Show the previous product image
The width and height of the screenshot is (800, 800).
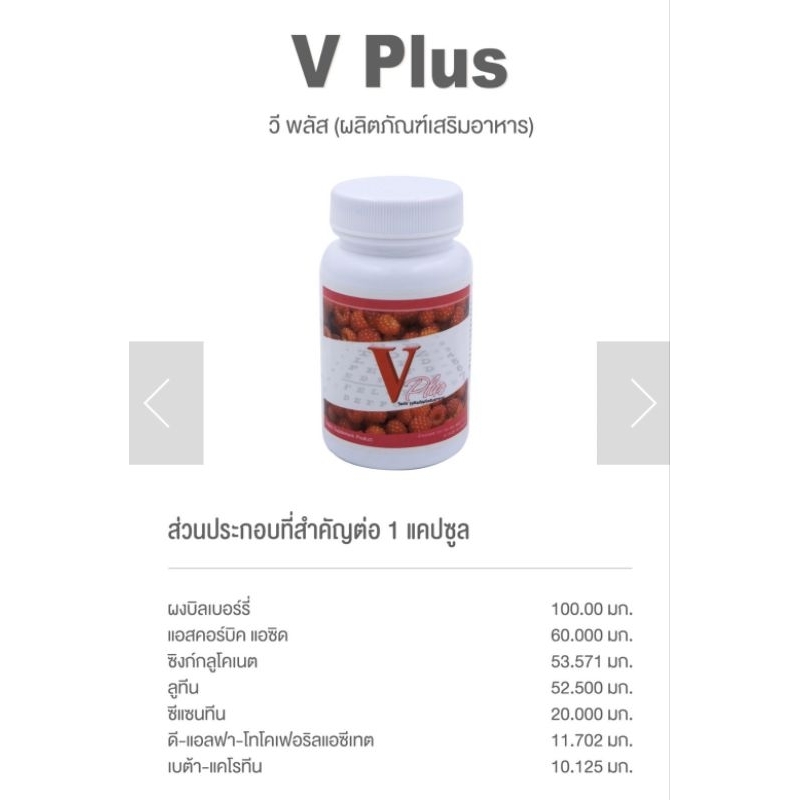point(165,403)
